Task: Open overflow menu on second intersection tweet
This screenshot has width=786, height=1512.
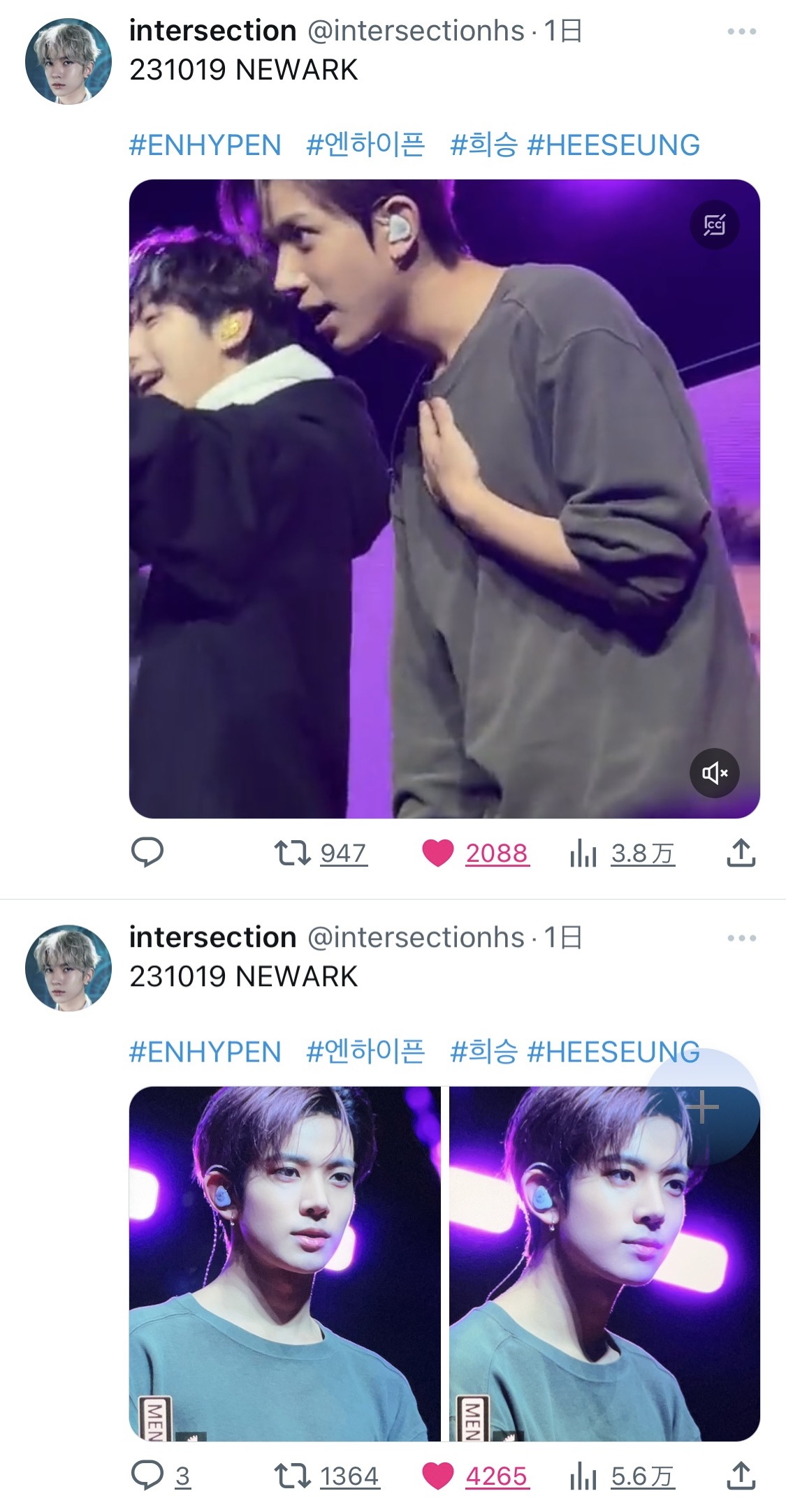Action: 741,938
